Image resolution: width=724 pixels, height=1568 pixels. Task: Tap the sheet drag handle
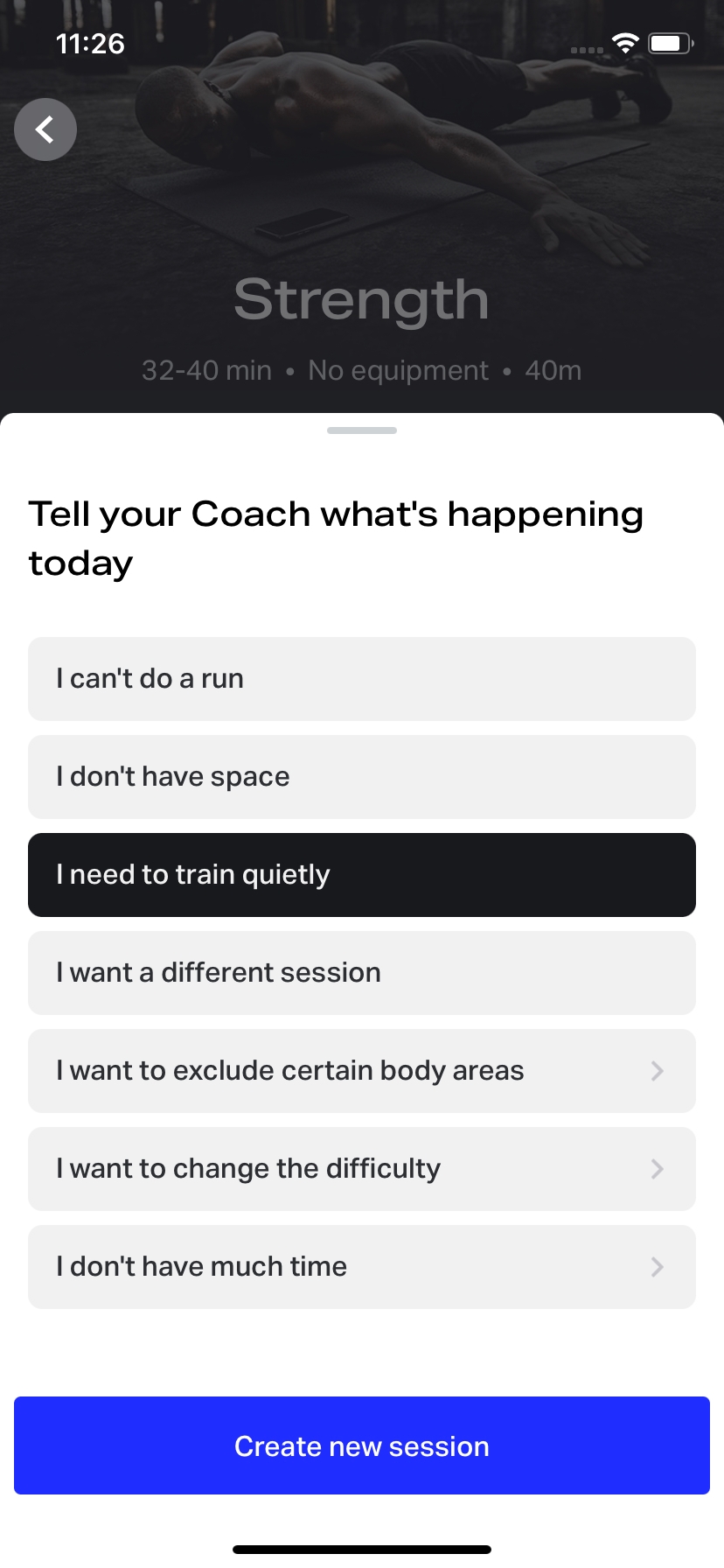tap(361, 430)
